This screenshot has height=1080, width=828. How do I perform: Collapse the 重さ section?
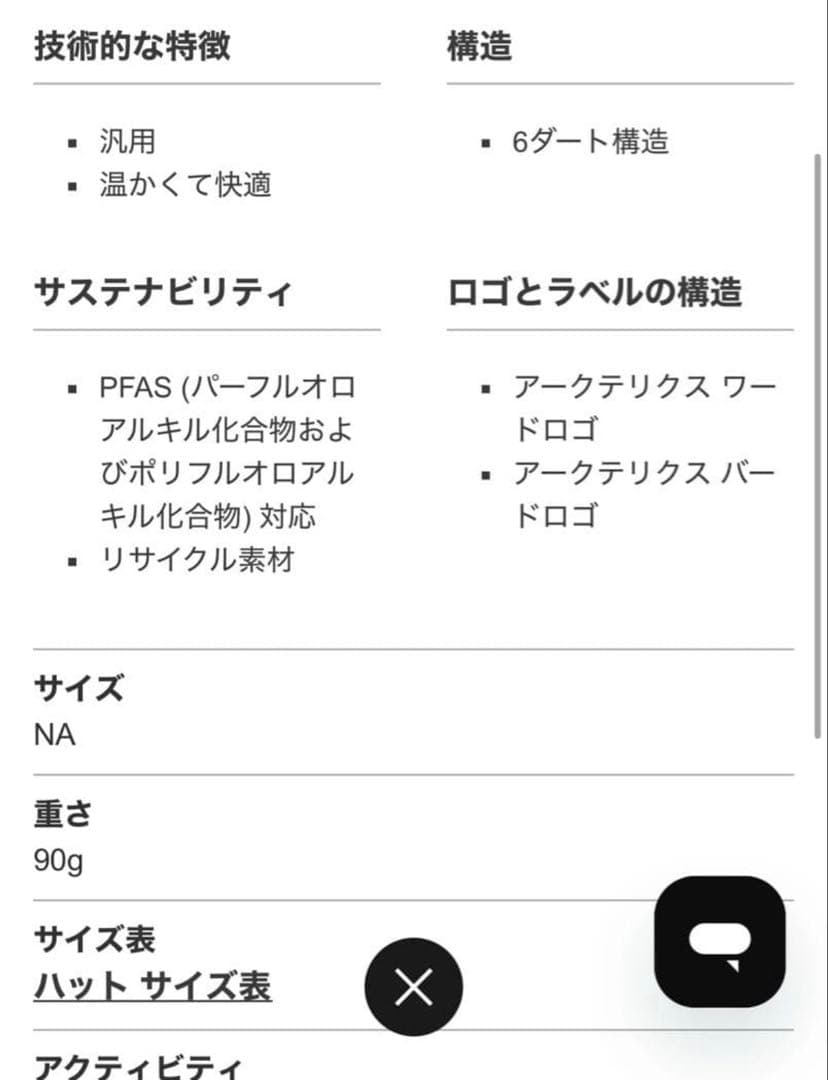click(x=62, y=814)
